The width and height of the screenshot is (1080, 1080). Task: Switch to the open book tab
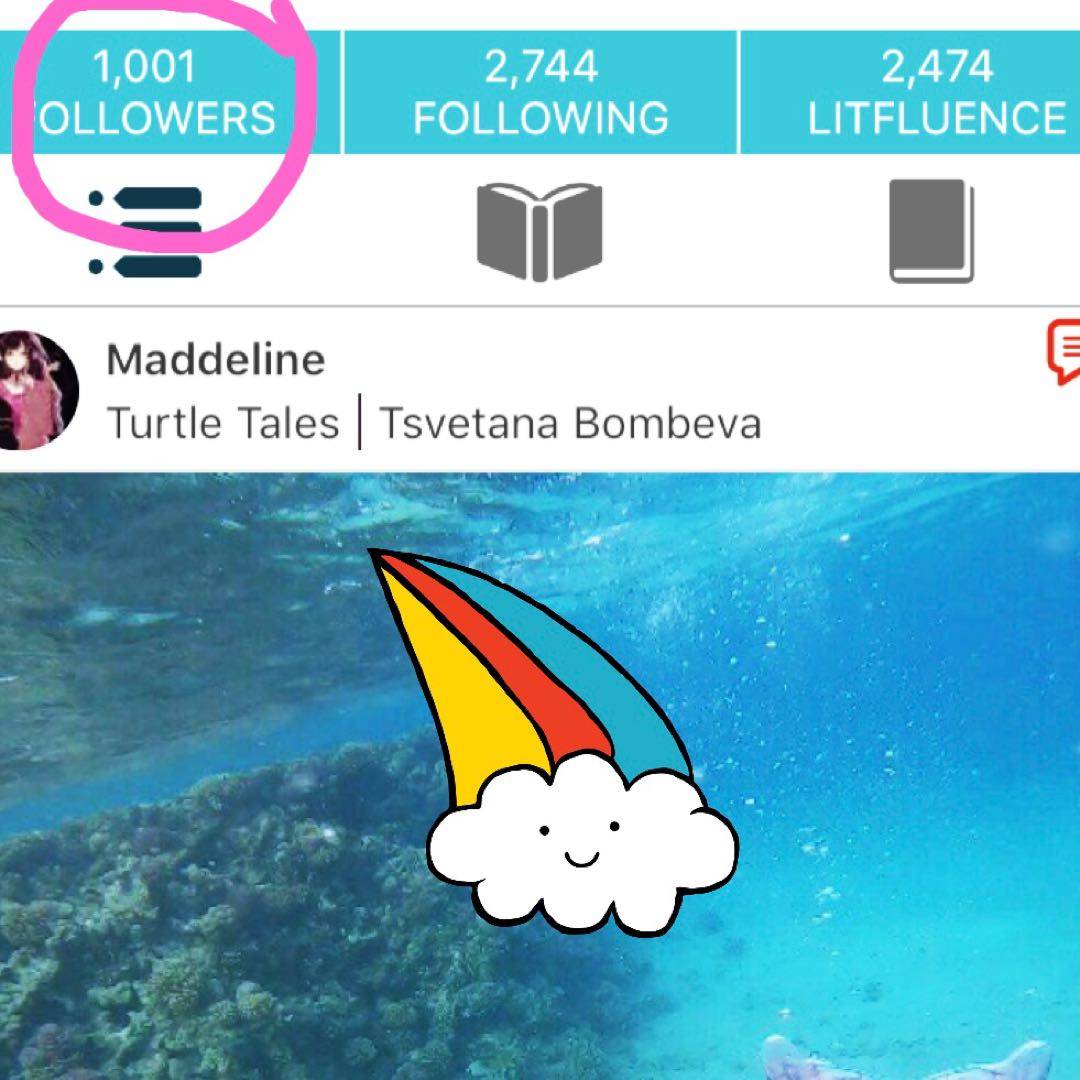tap(539, 232)
